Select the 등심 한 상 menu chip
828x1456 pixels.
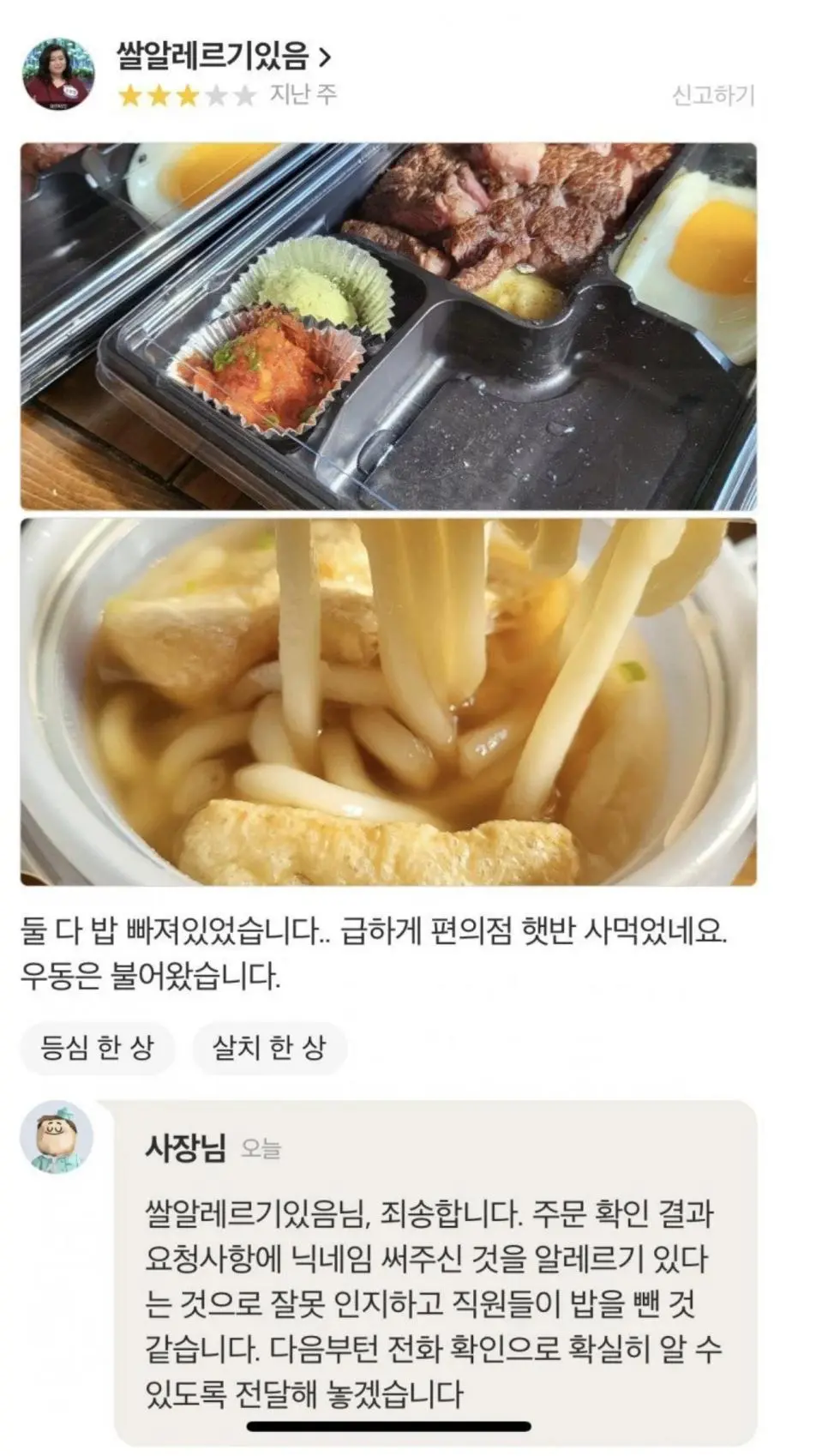point(97,1047)
